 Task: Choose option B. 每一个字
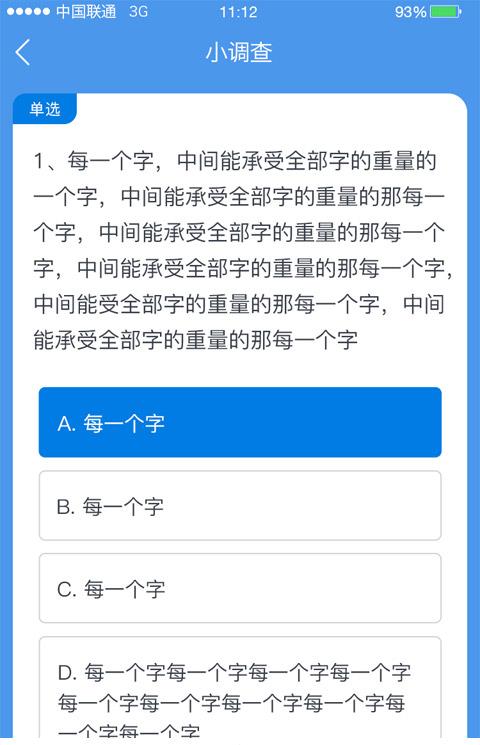(240, 506)
